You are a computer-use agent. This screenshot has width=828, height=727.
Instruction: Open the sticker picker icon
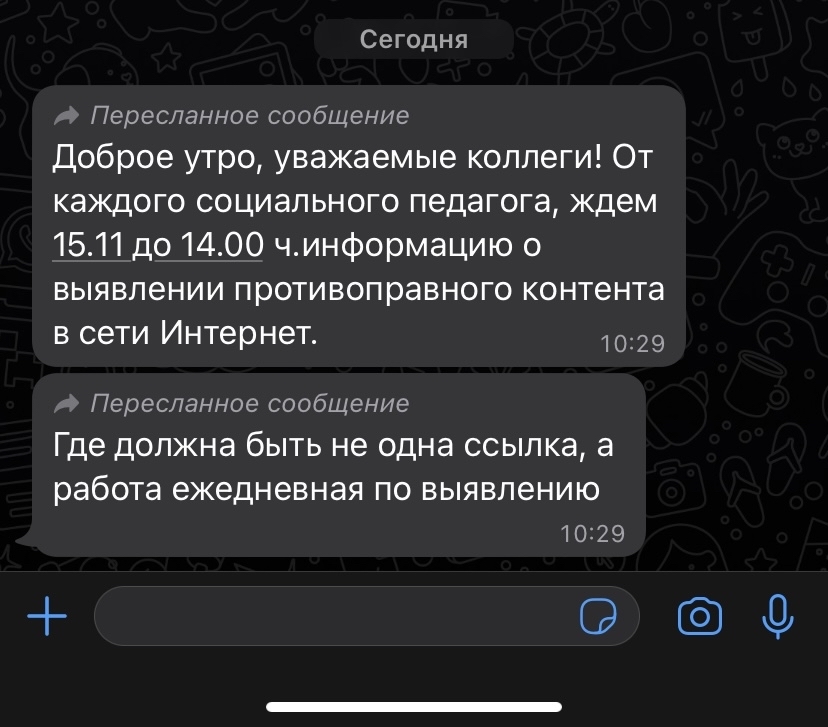[x=599, y=616]
